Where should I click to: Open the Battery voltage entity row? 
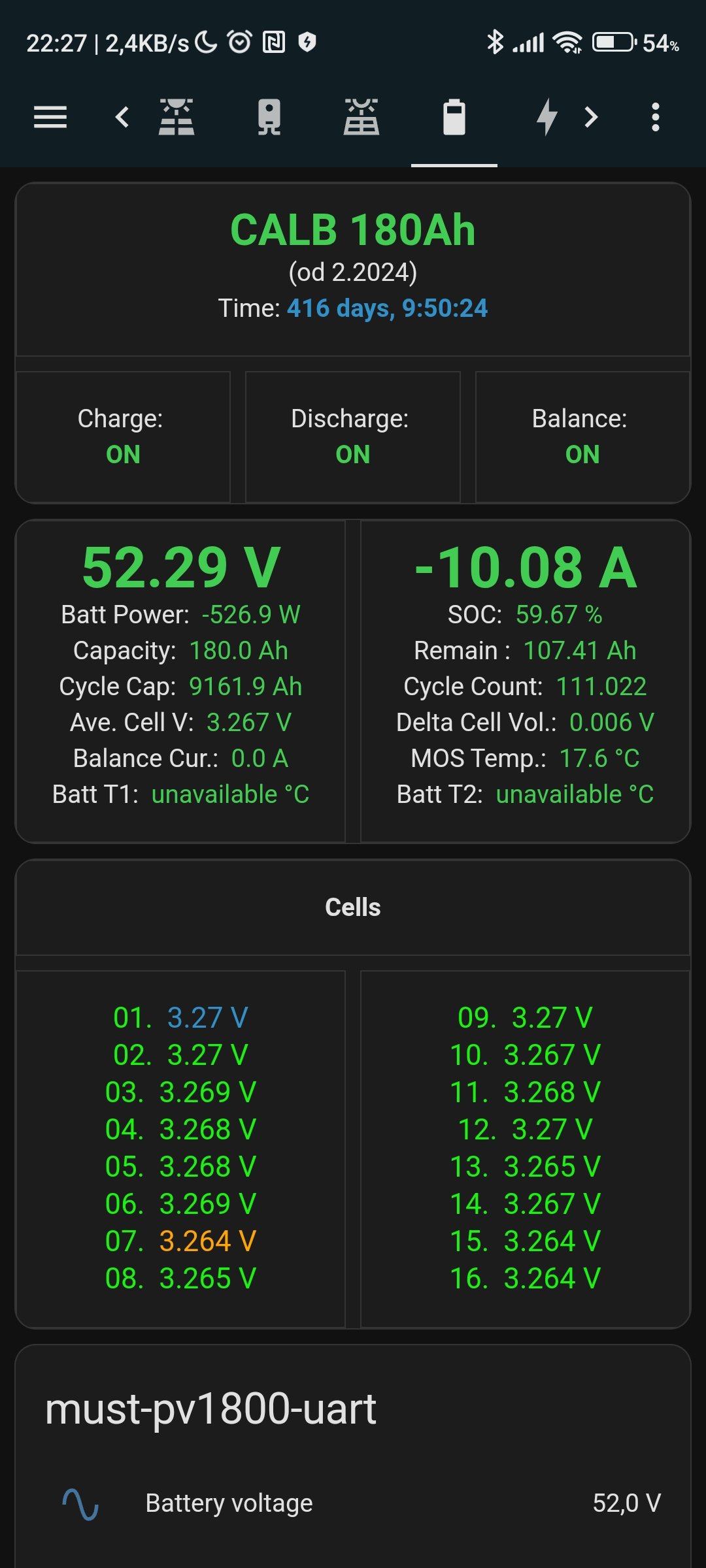(x=353, y=1503)
